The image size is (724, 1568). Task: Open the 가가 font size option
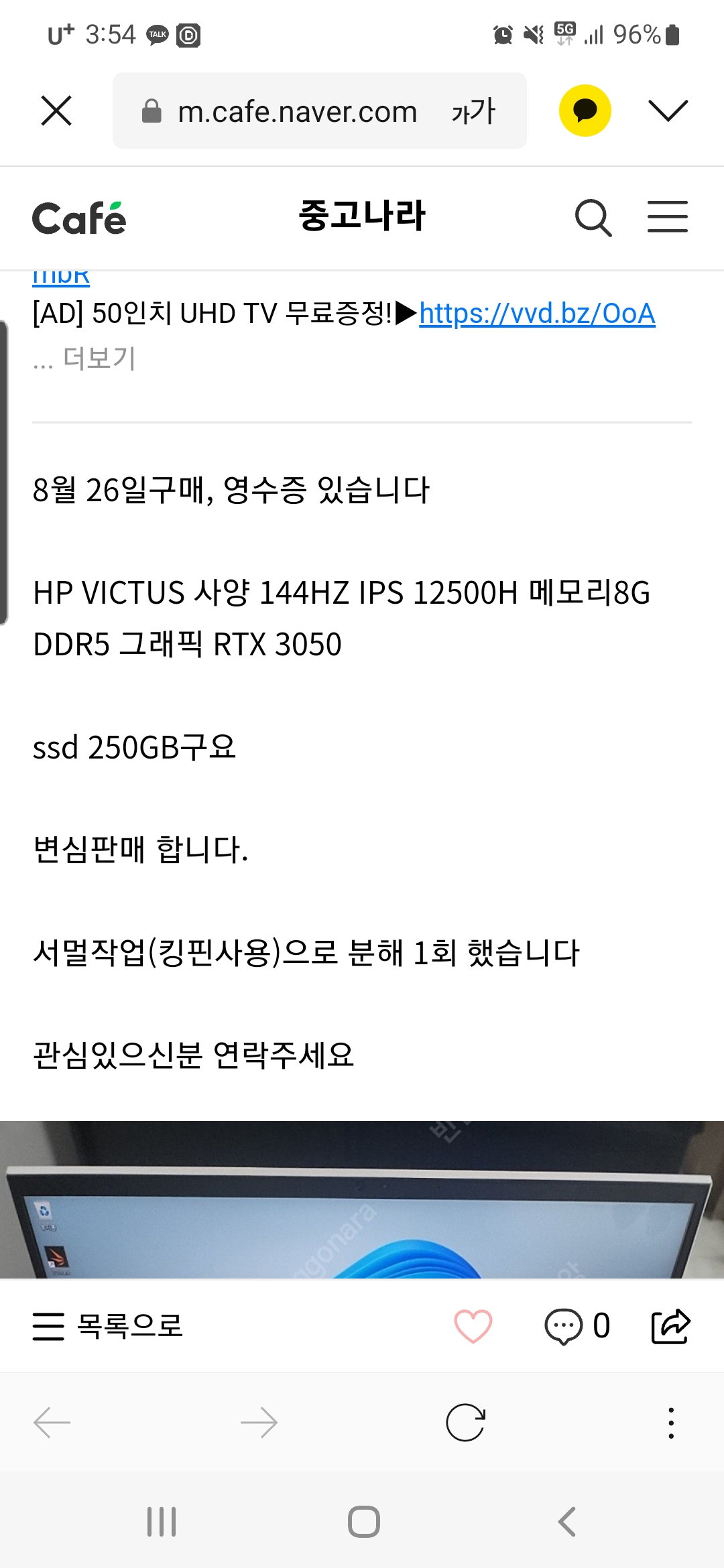pyautogui.click(x=473, y=111)
